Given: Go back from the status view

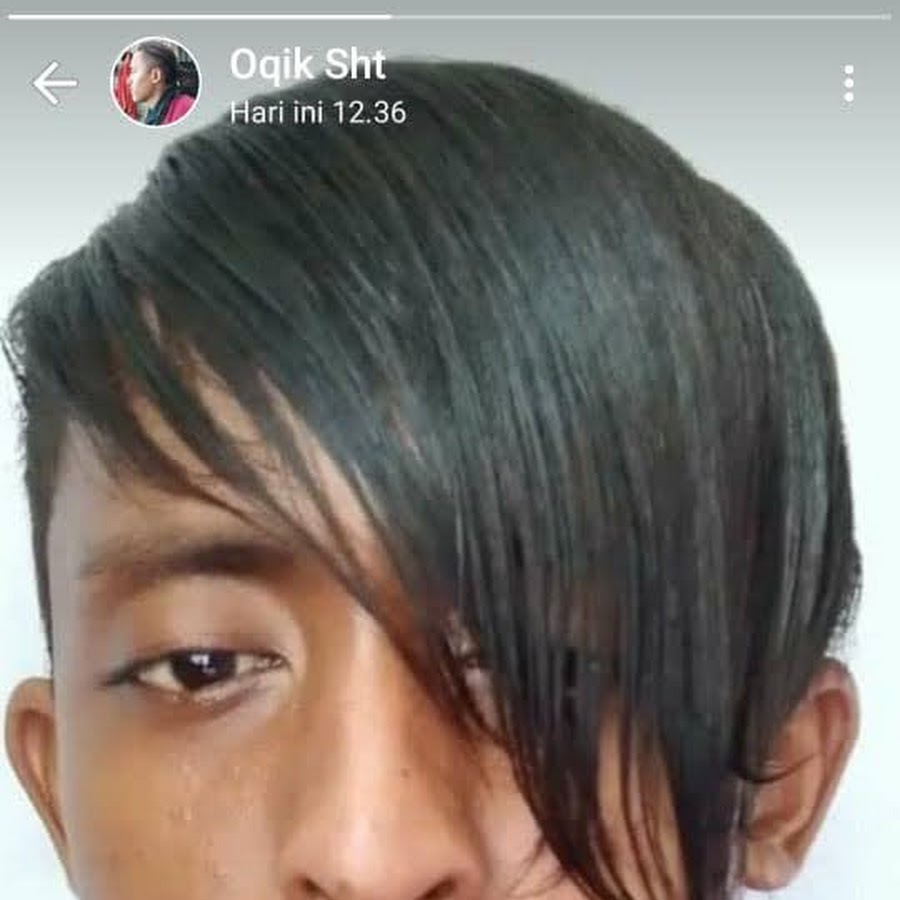Looking at the screenshot, I should pyautogui.click(x=54, y=83).
